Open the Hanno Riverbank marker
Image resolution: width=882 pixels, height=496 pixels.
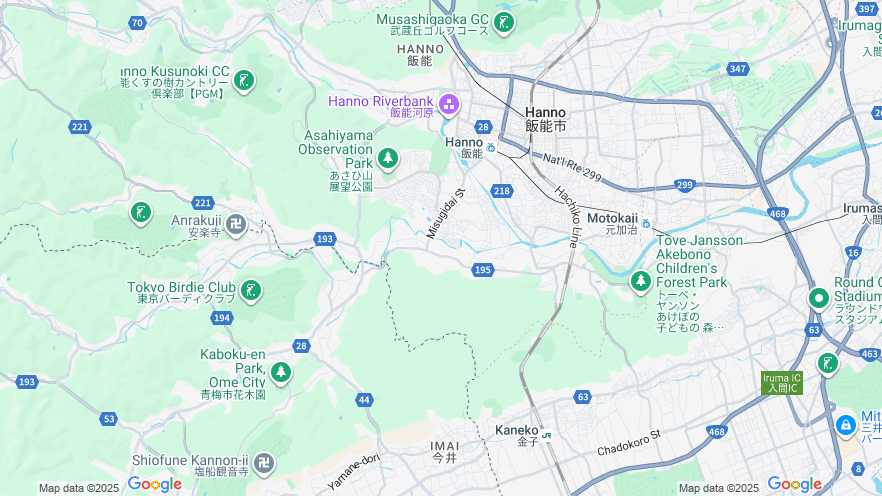448,104
